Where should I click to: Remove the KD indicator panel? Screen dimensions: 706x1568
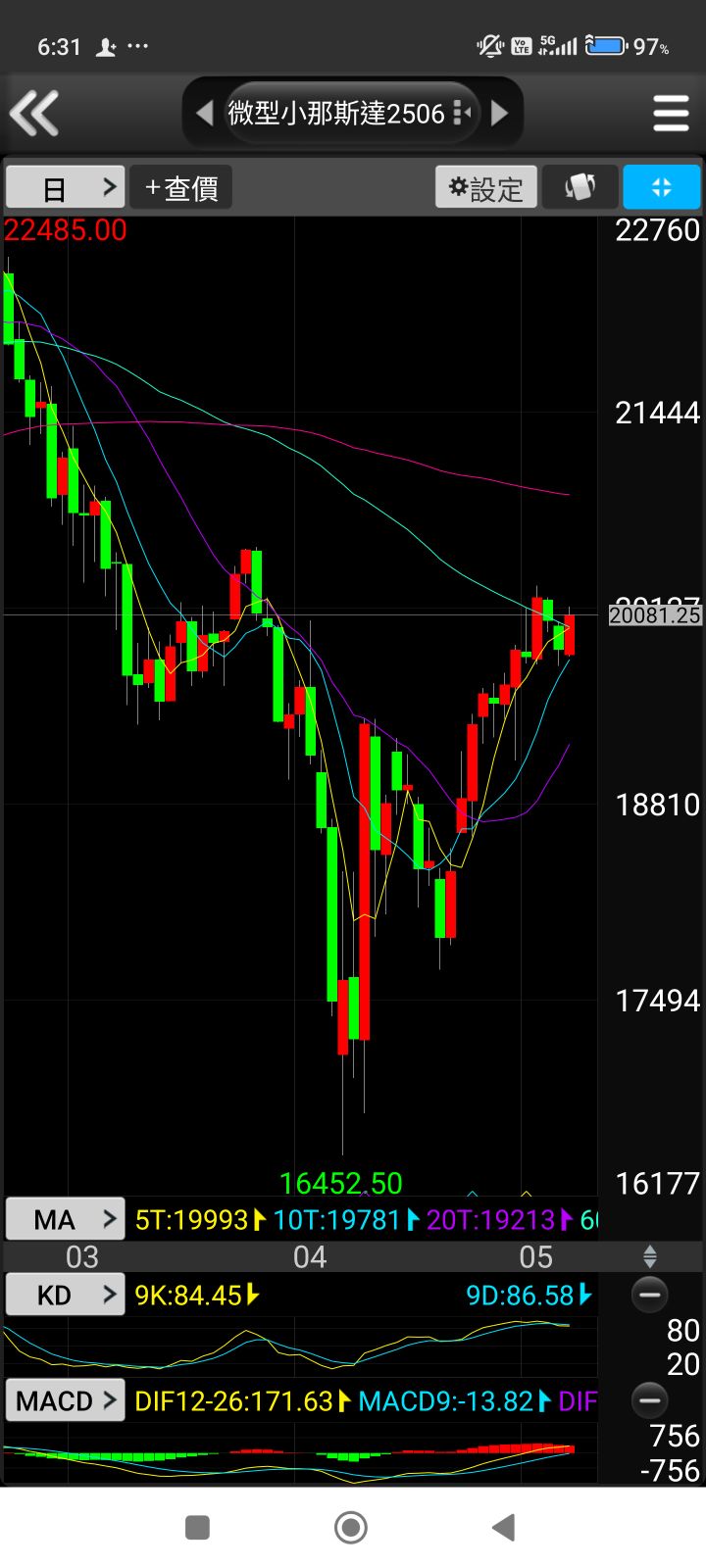[x=649, y=1296]
